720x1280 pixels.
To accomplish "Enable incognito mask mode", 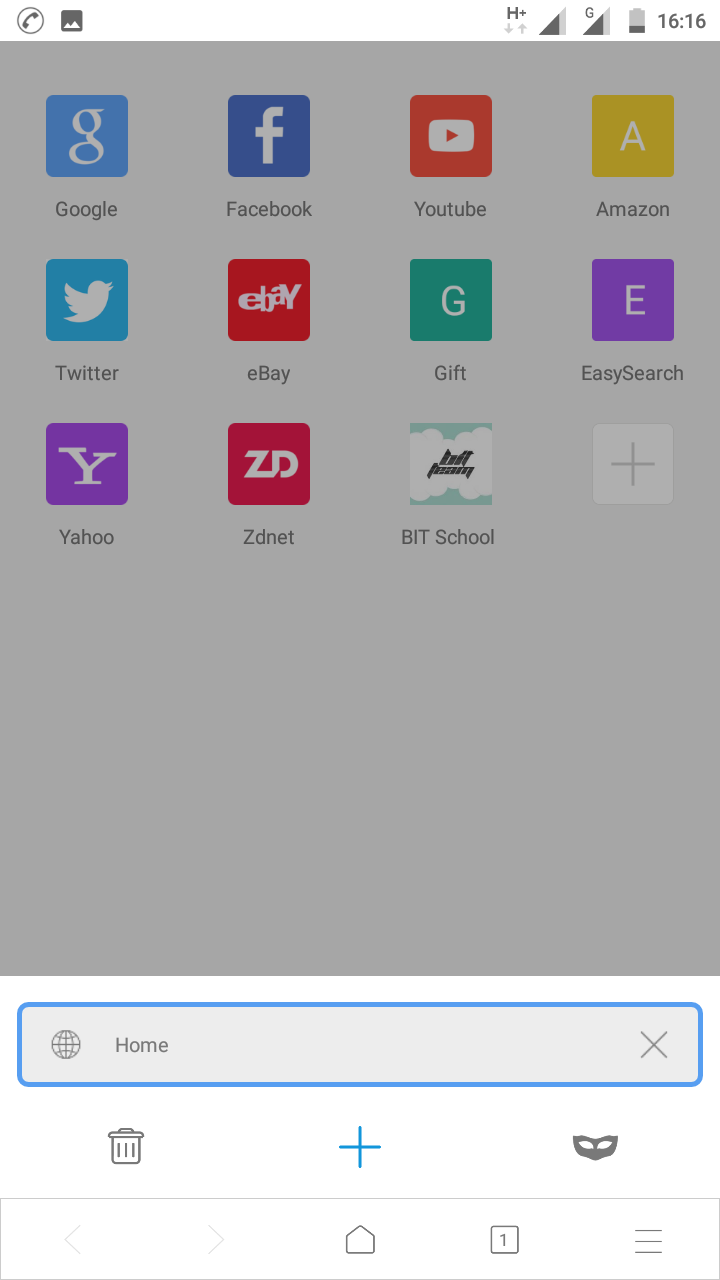I will click(x=595, y=1146).
